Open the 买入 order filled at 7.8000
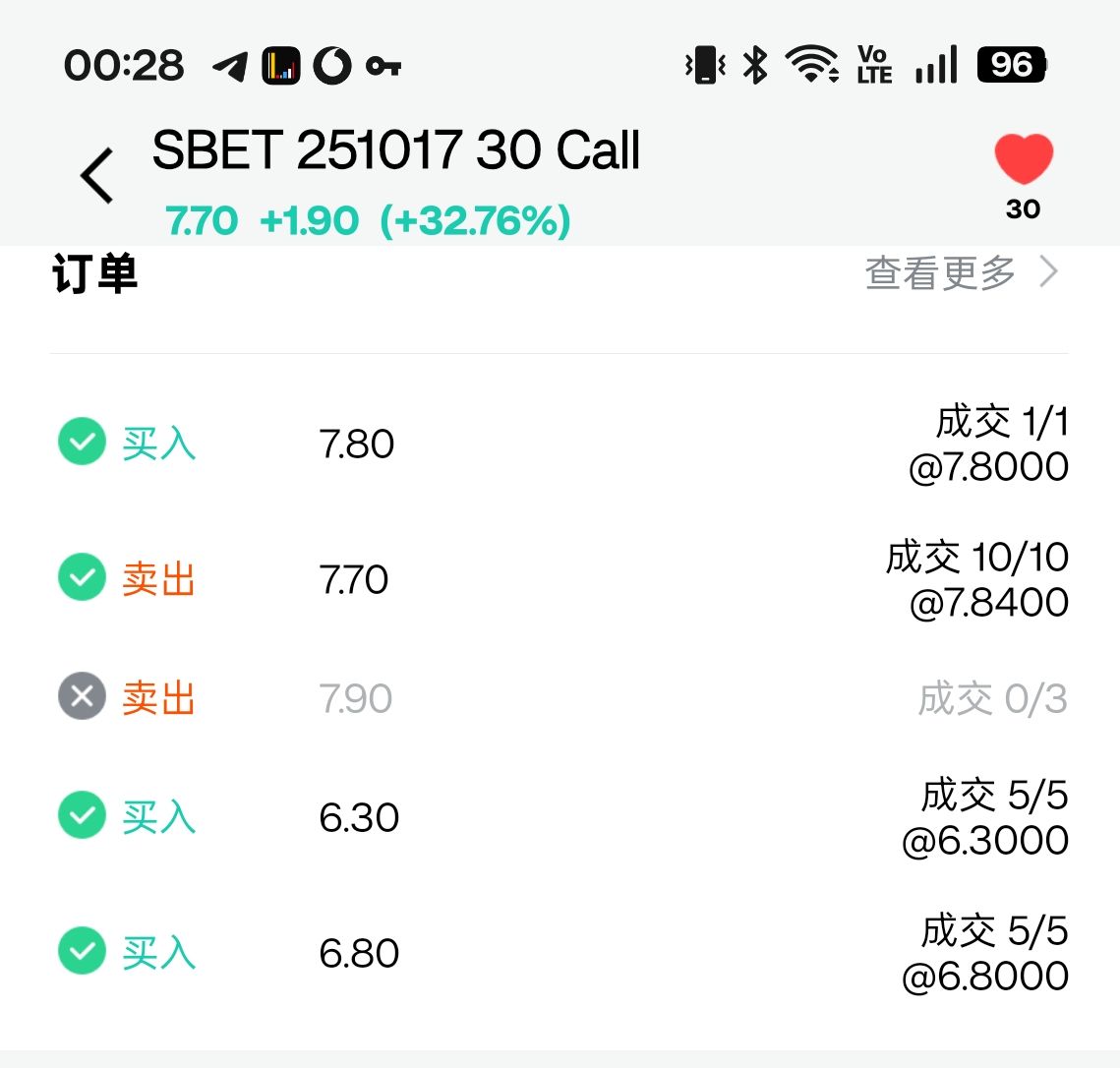The width and height of the screenshot is (1120, 1068). [x=559, y=444]
